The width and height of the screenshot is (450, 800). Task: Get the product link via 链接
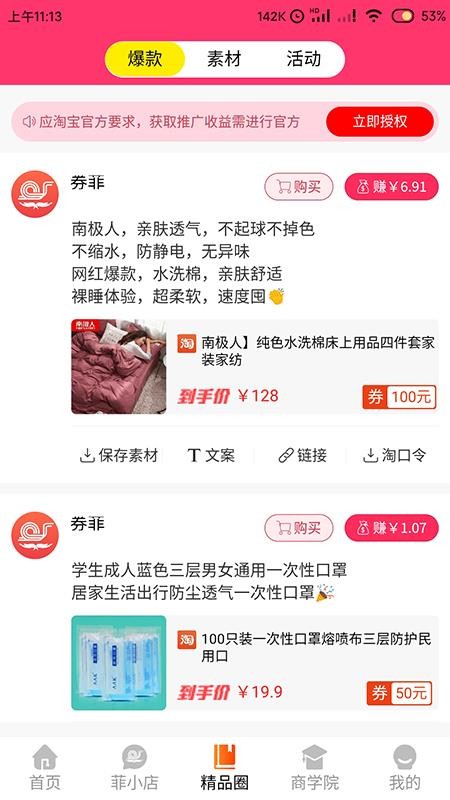303,455
